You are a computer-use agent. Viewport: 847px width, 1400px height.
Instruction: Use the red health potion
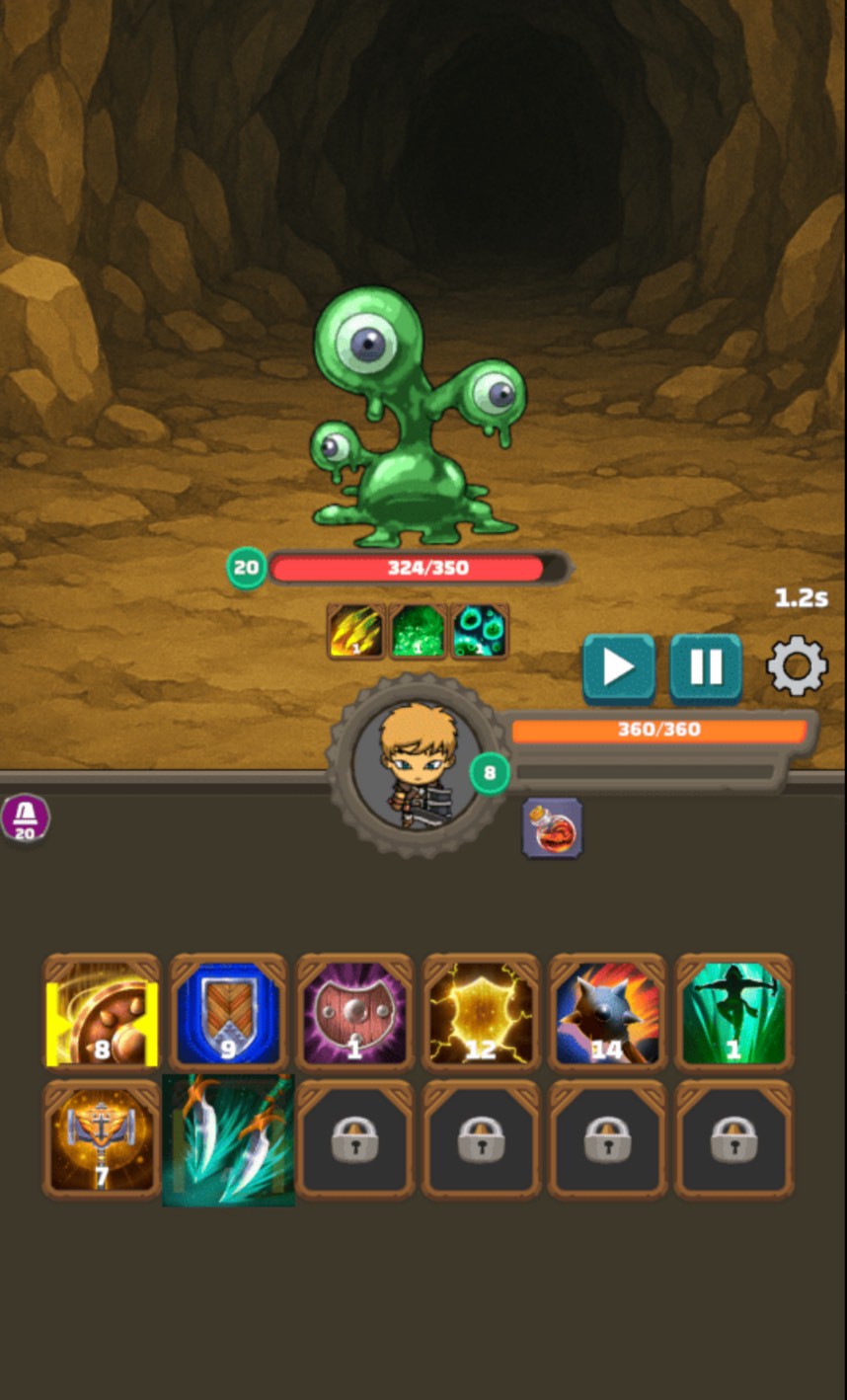tap(552, 827)
